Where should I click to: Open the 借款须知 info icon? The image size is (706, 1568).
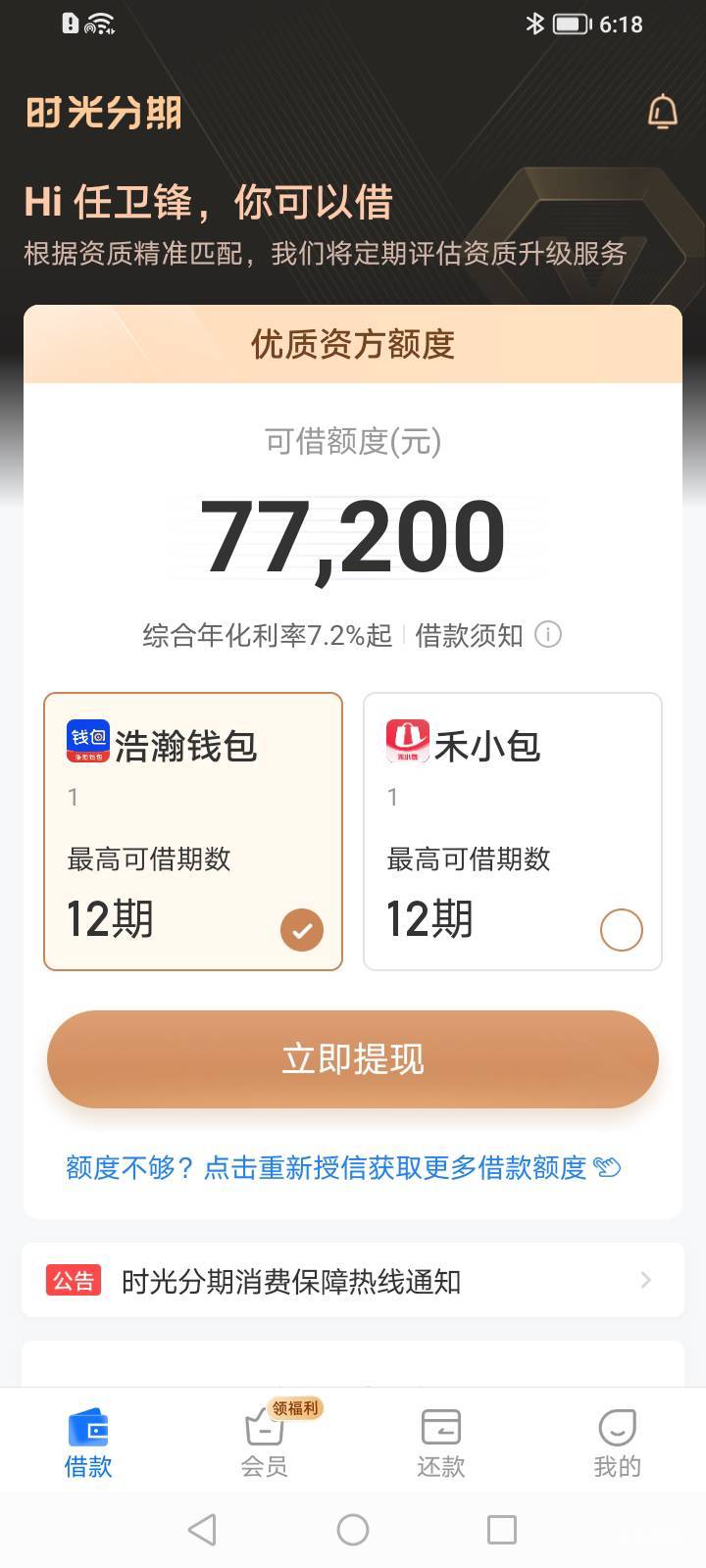click(548, 635)
